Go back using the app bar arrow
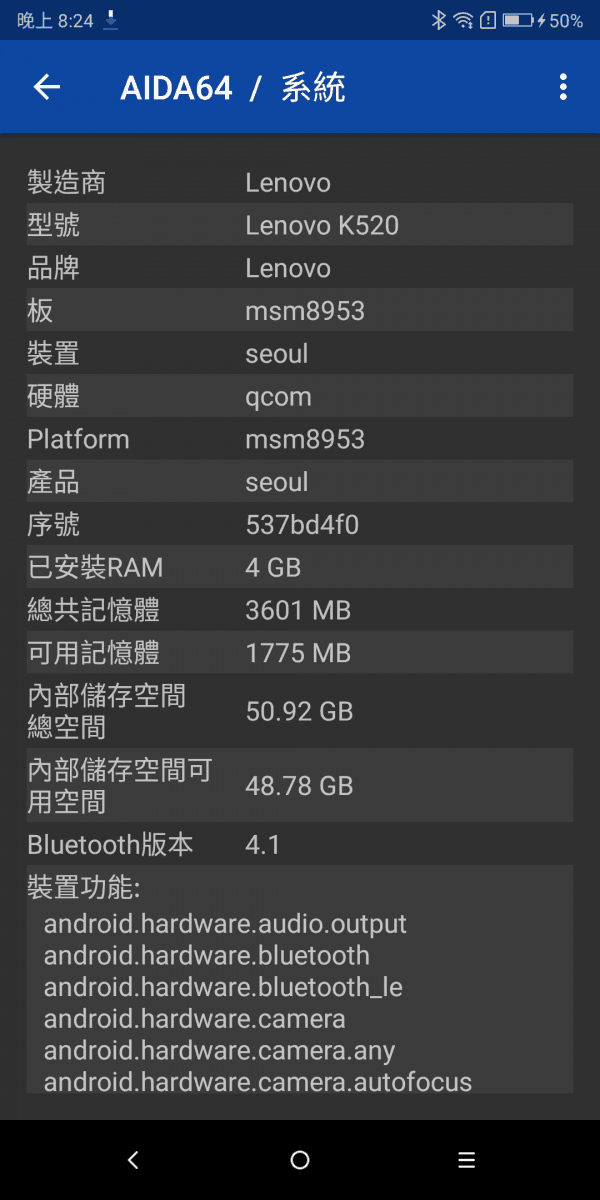This screenshot has width=600, height=1200. [x=47, y=87]
